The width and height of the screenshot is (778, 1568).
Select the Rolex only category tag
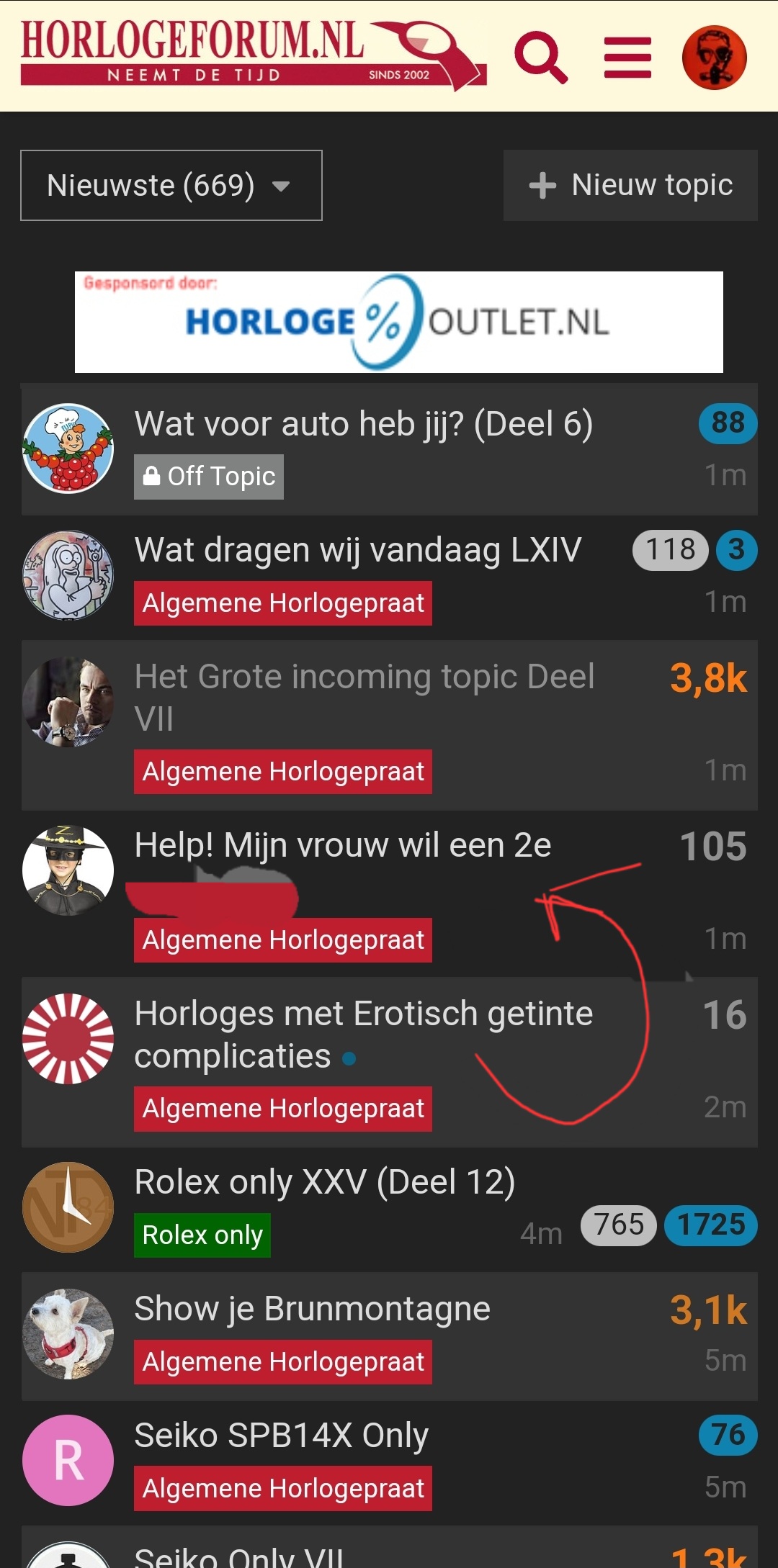point(202,1235)
